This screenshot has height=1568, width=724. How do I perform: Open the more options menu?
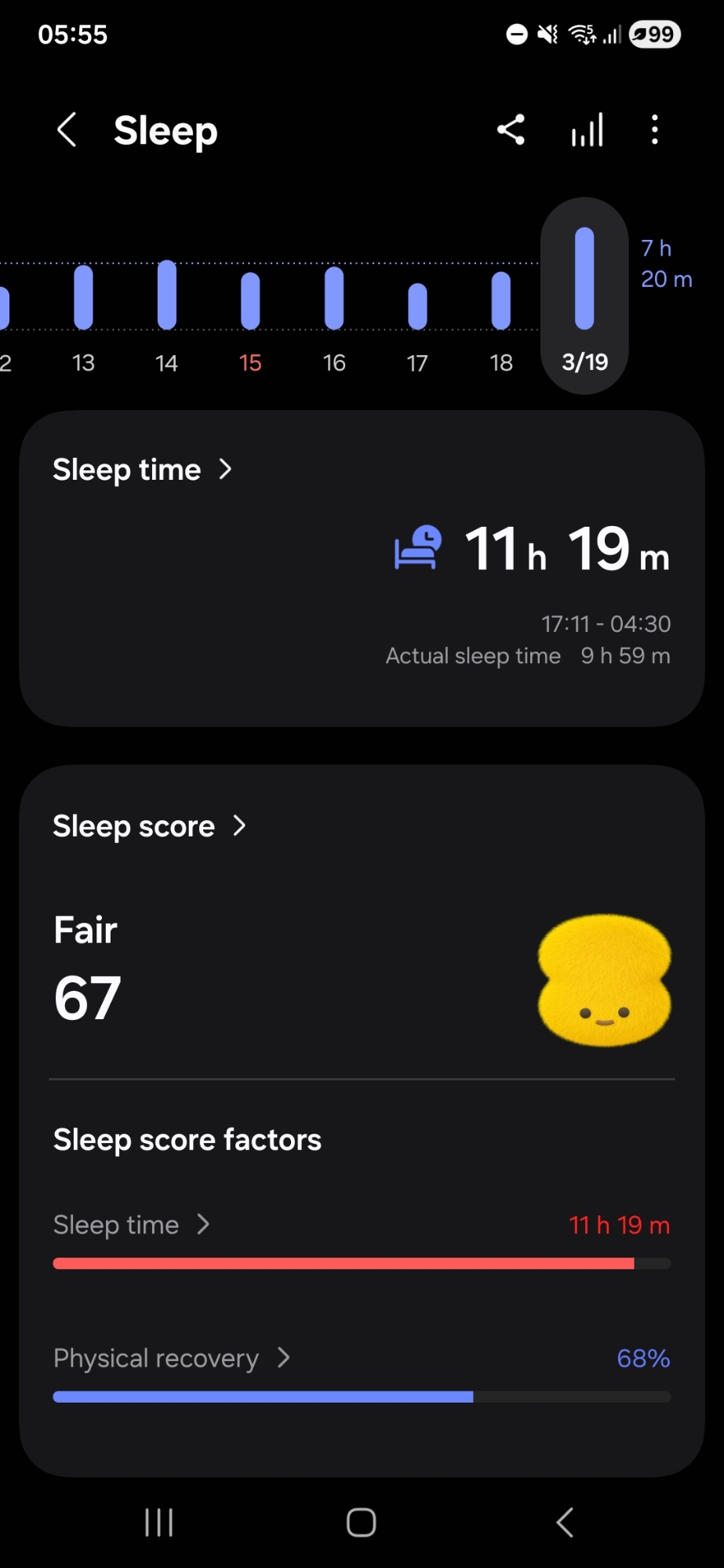point(655,130)
